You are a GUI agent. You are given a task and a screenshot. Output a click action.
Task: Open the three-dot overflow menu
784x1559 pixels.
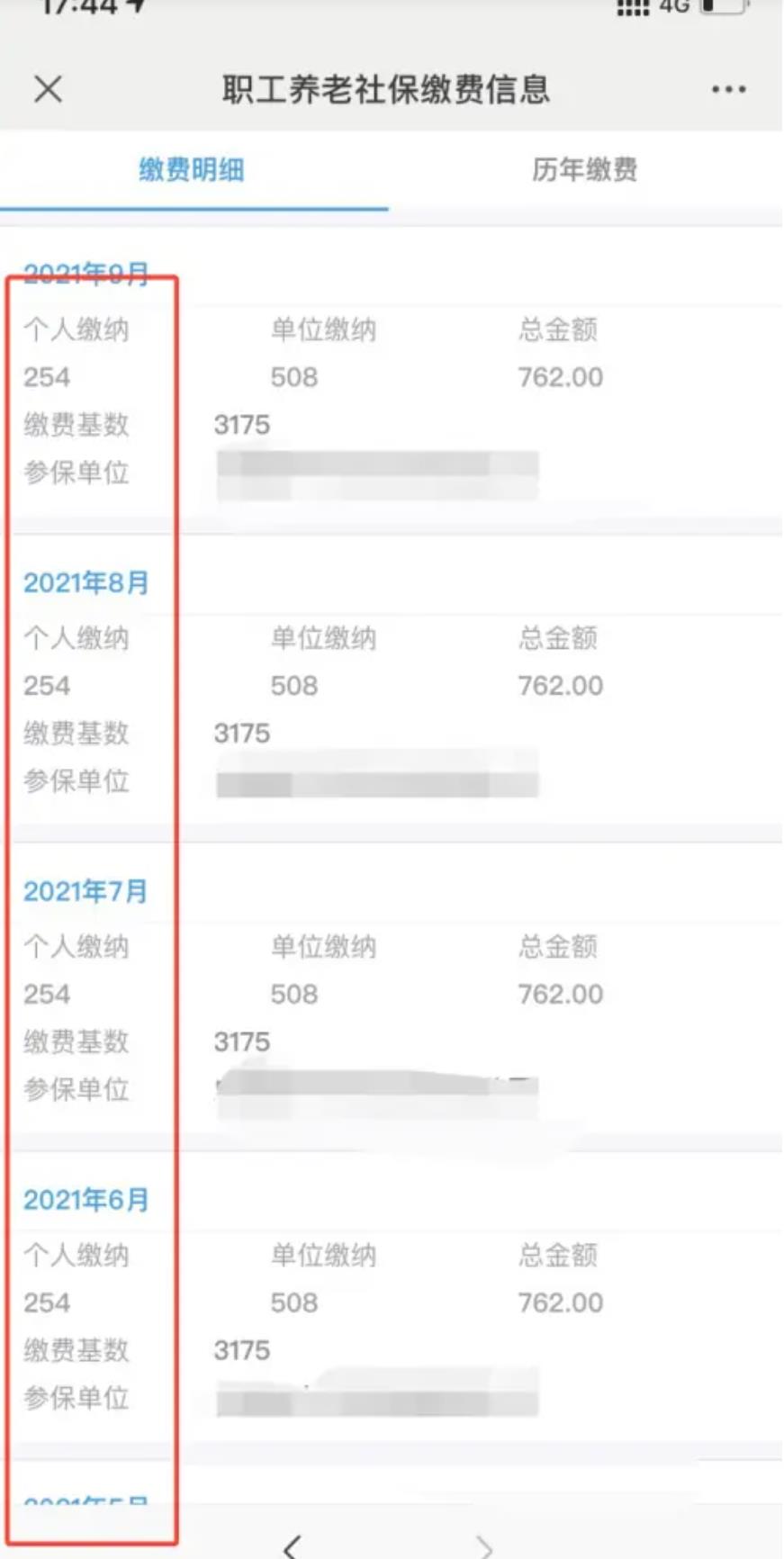tap(727, 89)
